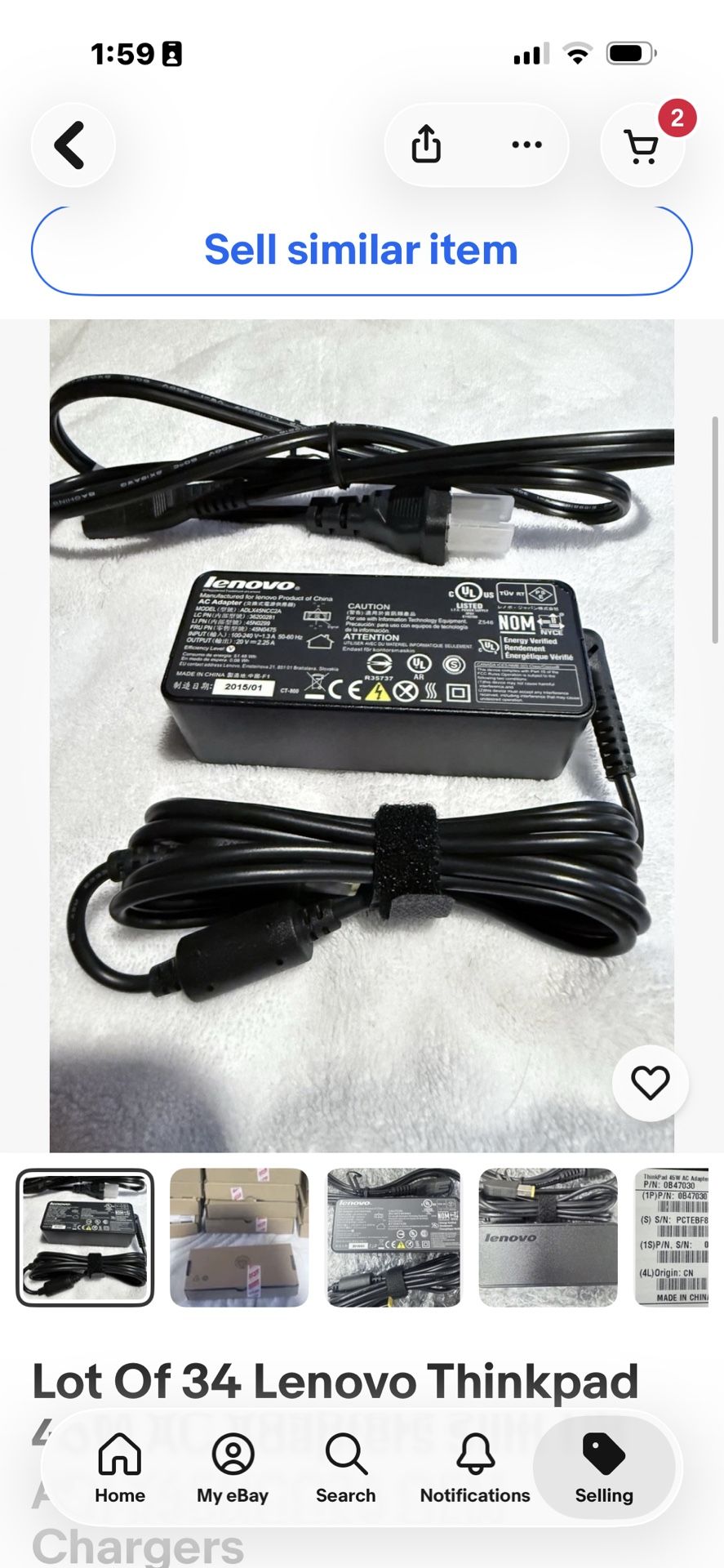724x1568 pixels.
Task: Select the cardboard boxes thumbnail
Action: coord(239,1237)
